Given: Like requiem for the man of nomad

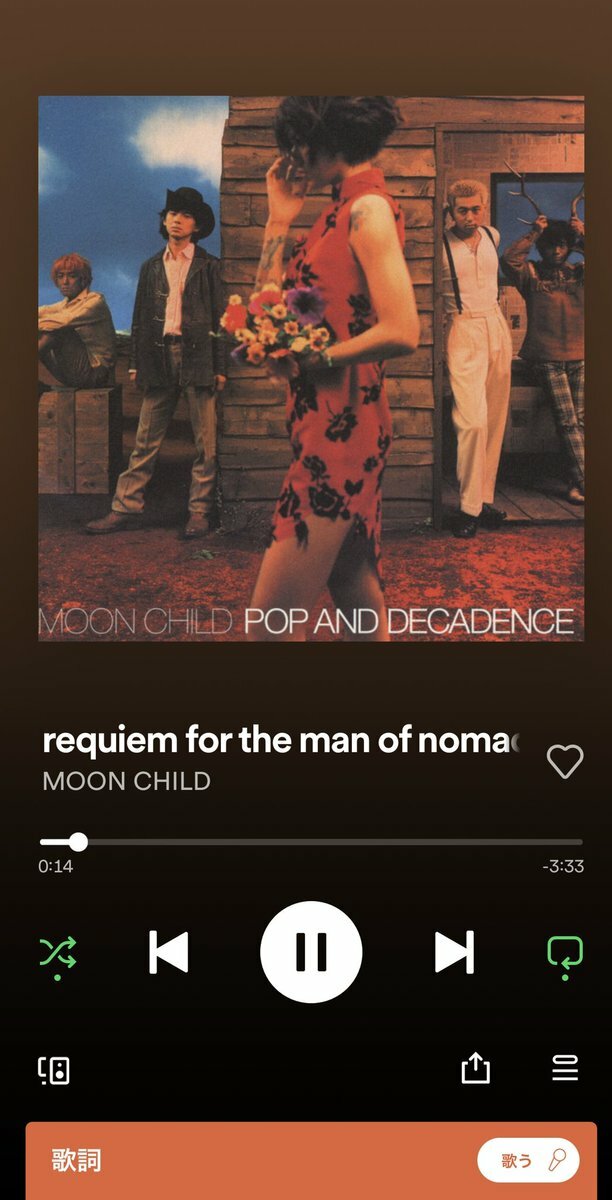Looking at the screenshot, I should pos(565,762).
